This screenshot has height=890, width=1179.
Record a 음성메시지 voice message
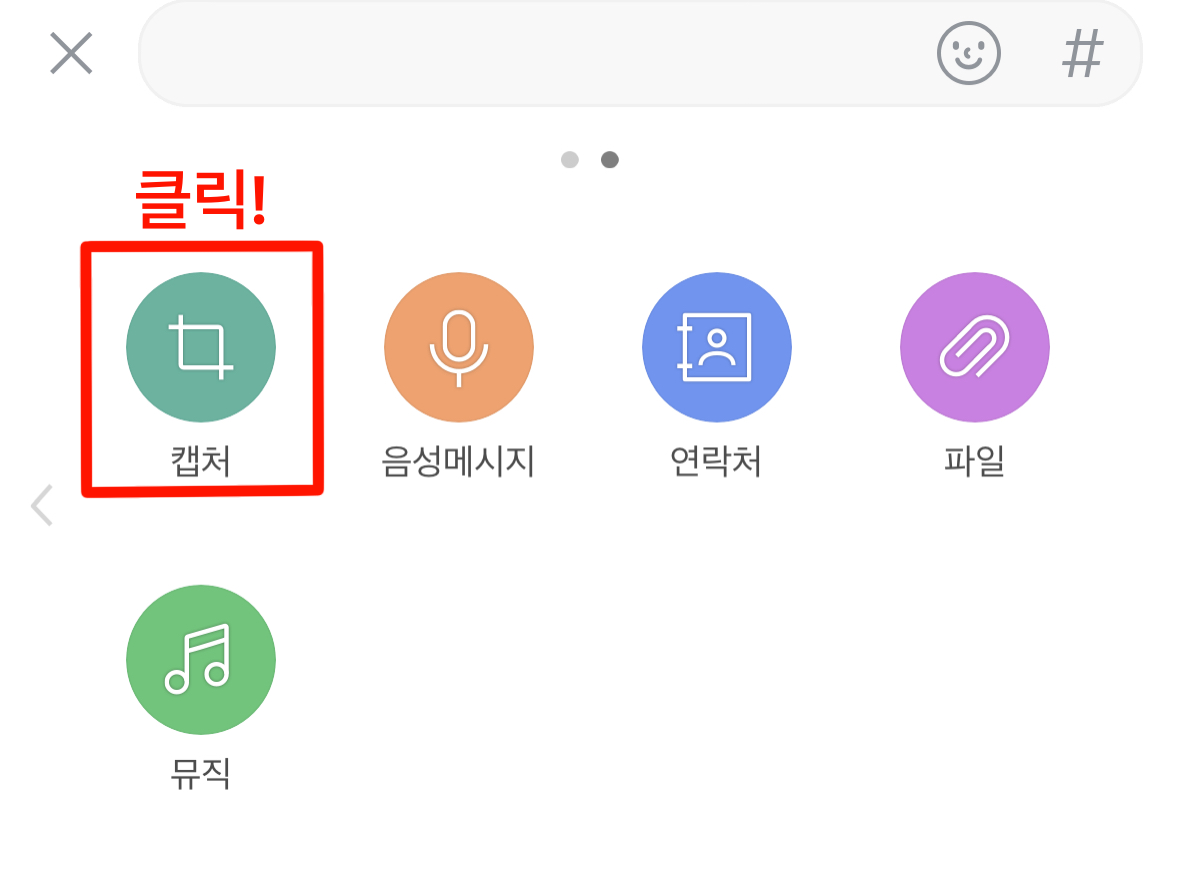point(458,347)
